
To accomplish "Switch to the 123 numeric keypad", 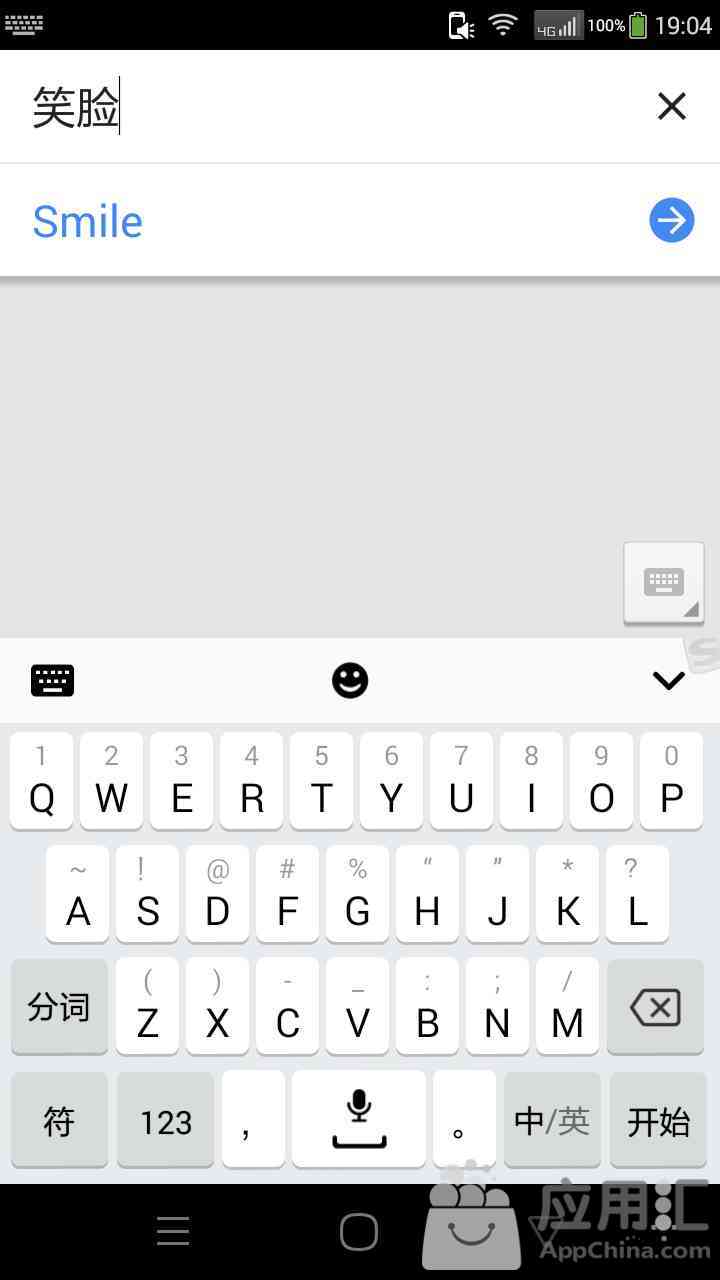I will (x=166, y=1121).
